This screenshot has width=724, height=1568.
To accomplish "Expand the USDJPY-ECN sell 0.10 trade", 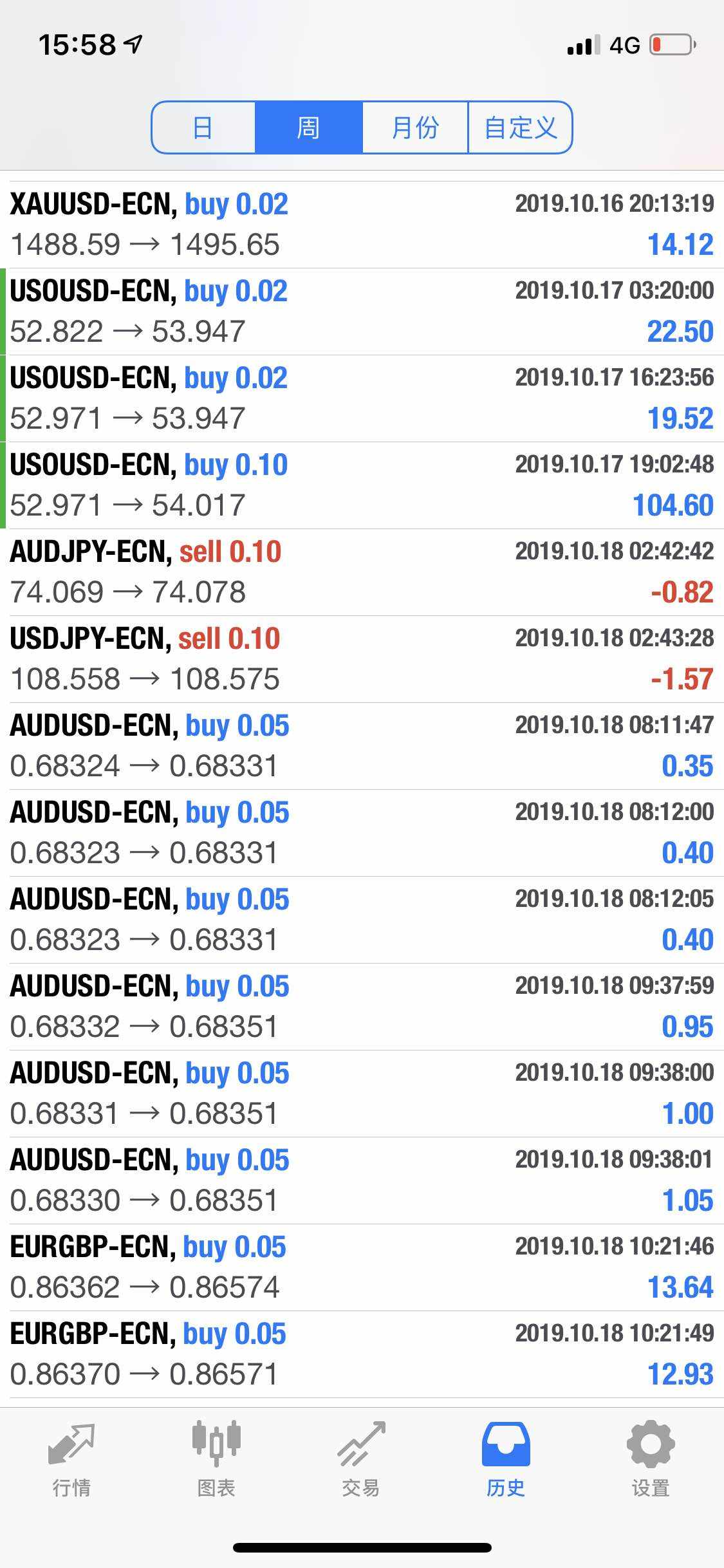I will pyautogui.click(x=362, y=659).
